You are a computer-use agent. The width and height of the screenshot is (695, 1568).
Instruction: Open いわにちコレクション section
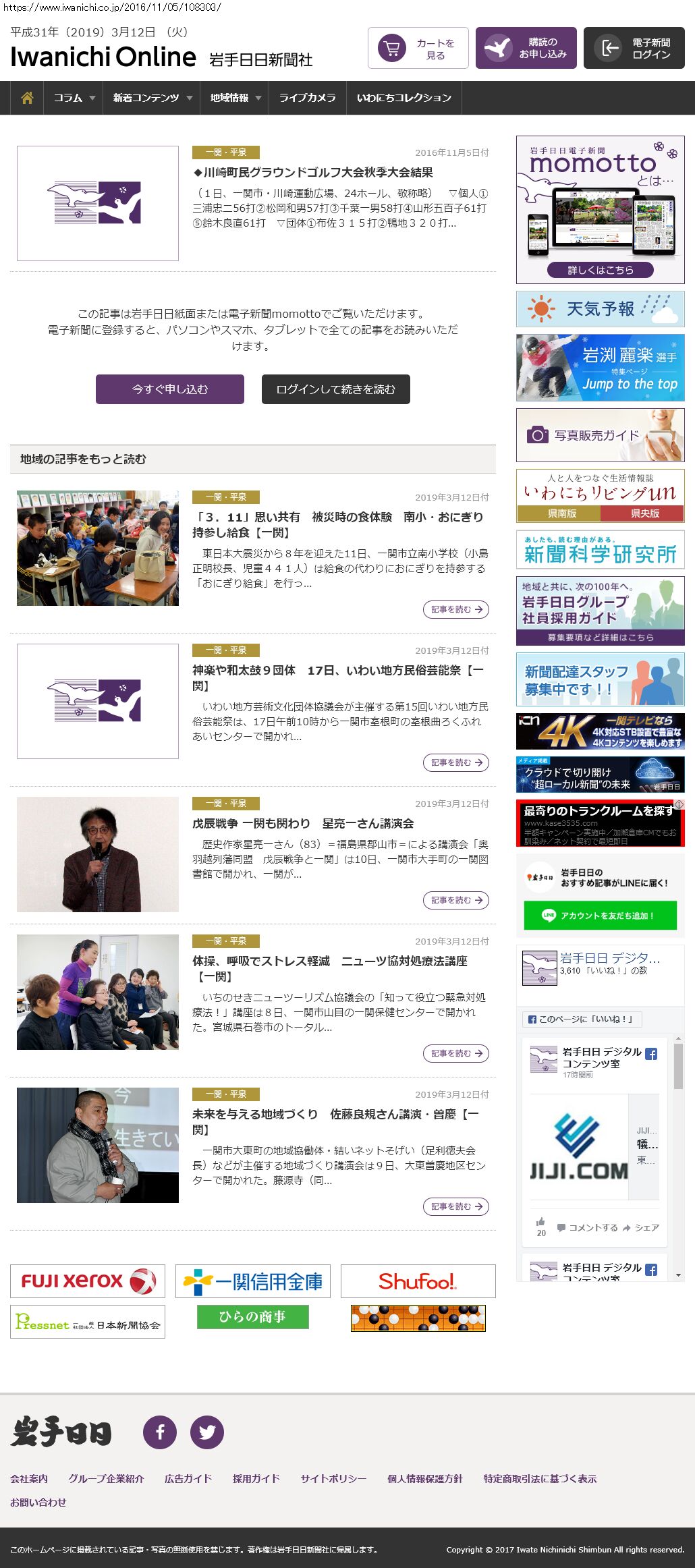point(404,98)
